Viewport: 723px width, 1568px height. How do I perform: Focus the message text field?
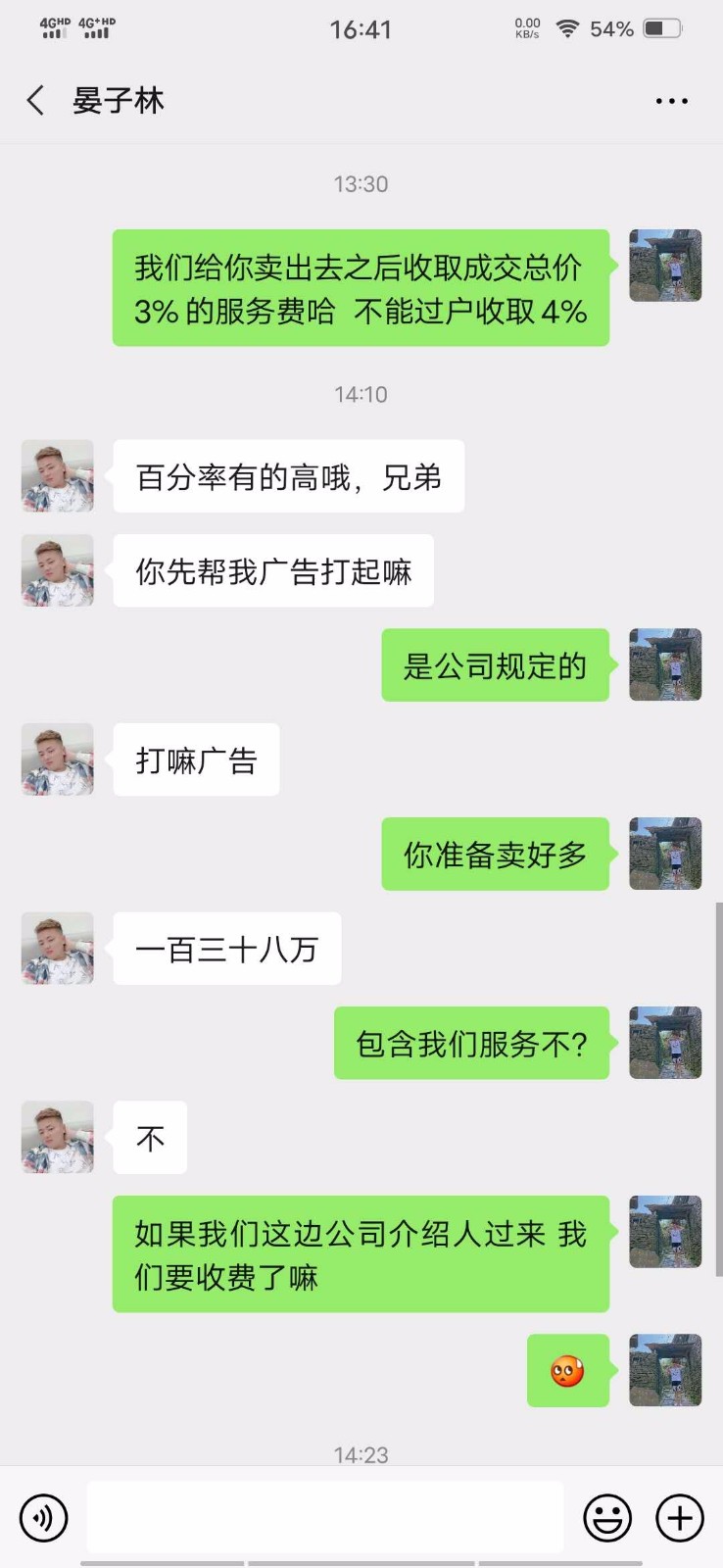324,1517
